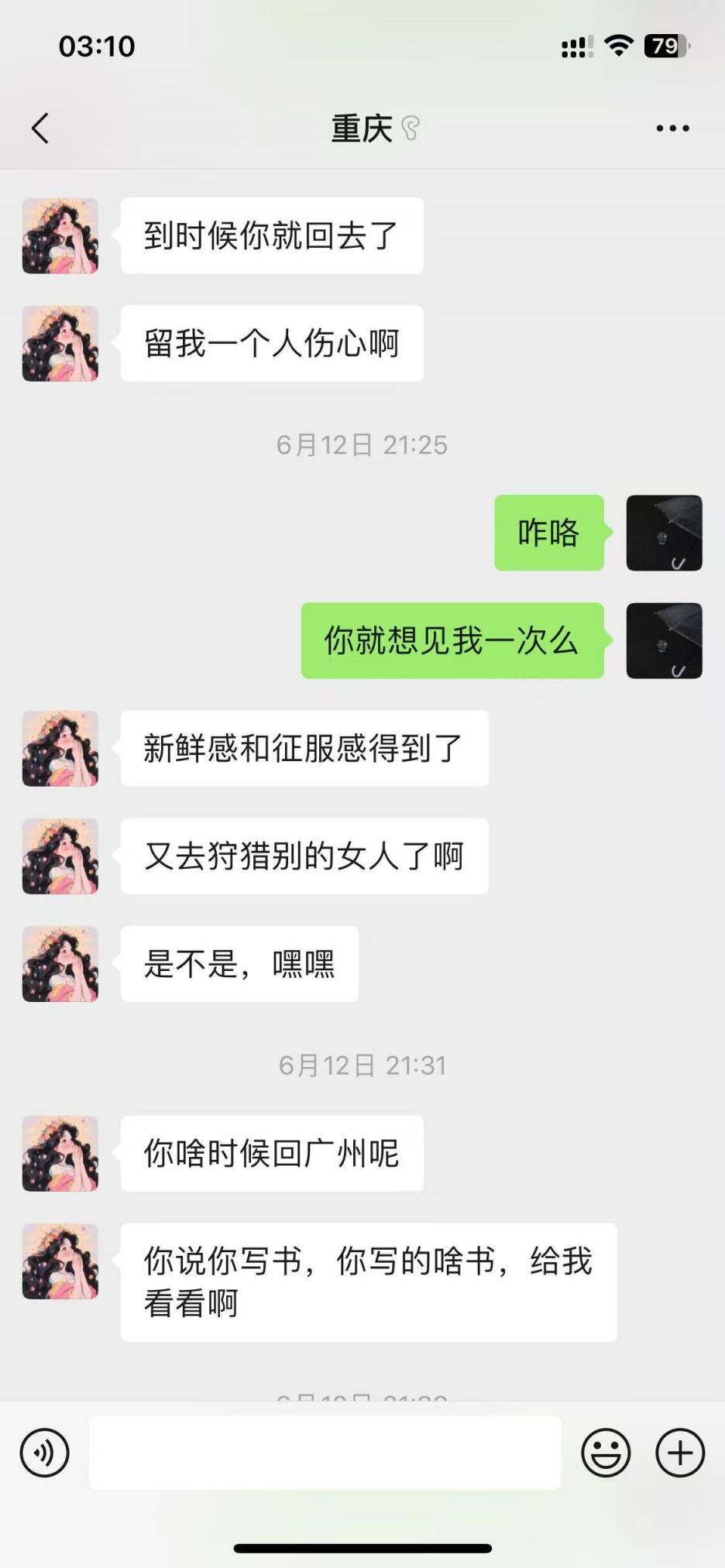Screen dimensions: 725x1568
Task: Open my avatar beside 咋咯 message
Action: pyautogui.click(x=664, y=533)
